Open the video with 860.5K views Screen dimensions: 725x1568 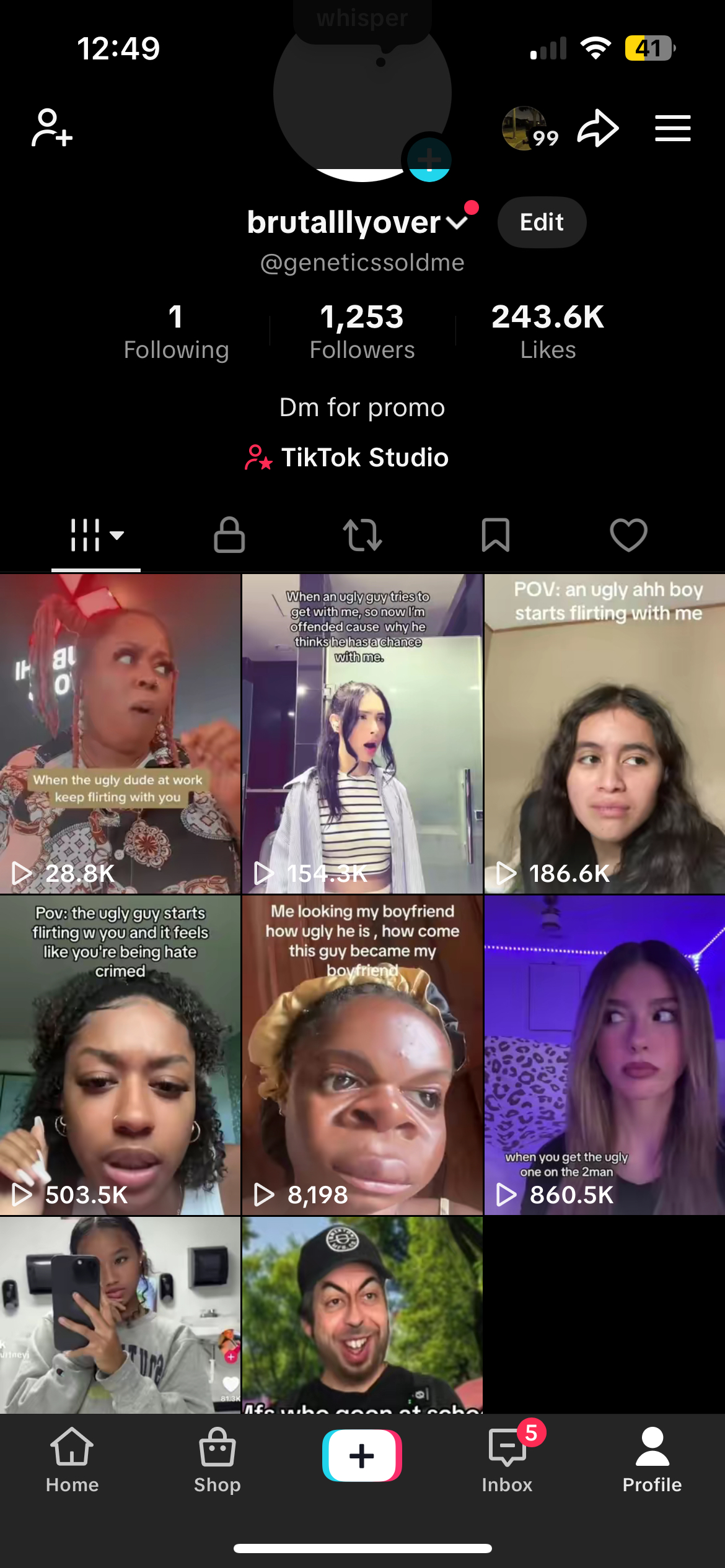pyautogui.click(x=605, y=1055)
